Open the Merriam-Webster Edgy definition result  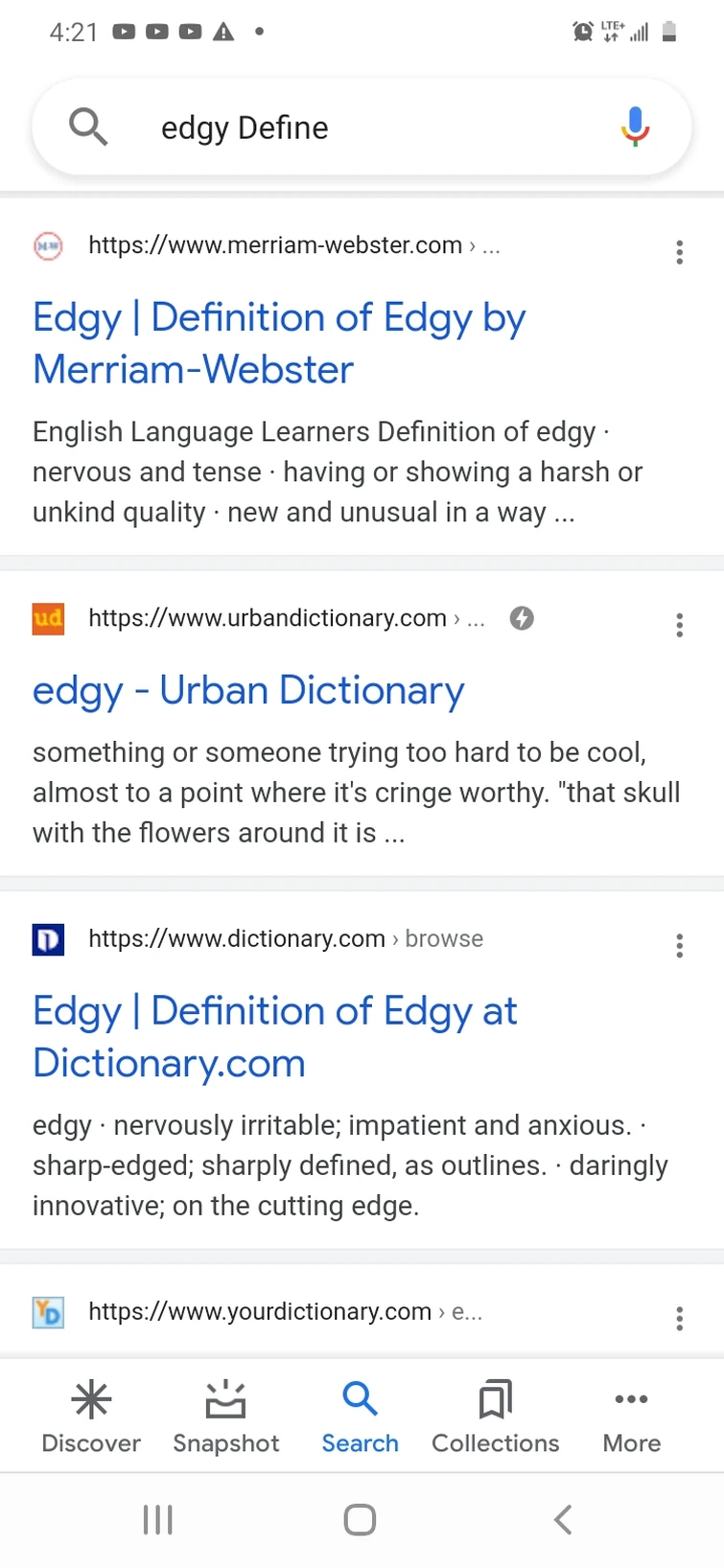click(x=279, y=343)
